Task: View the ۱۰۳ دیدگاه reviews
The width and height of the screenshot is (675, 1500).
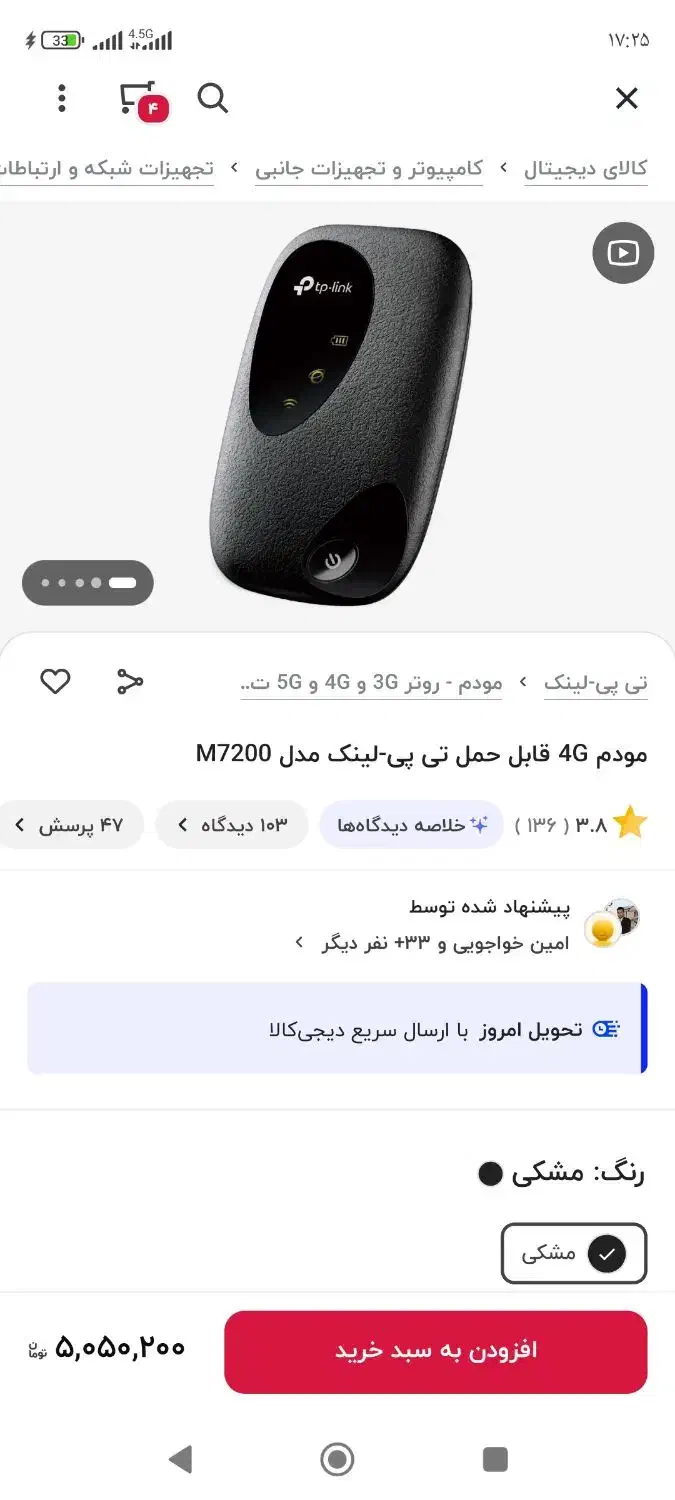Action: point(232,825)
